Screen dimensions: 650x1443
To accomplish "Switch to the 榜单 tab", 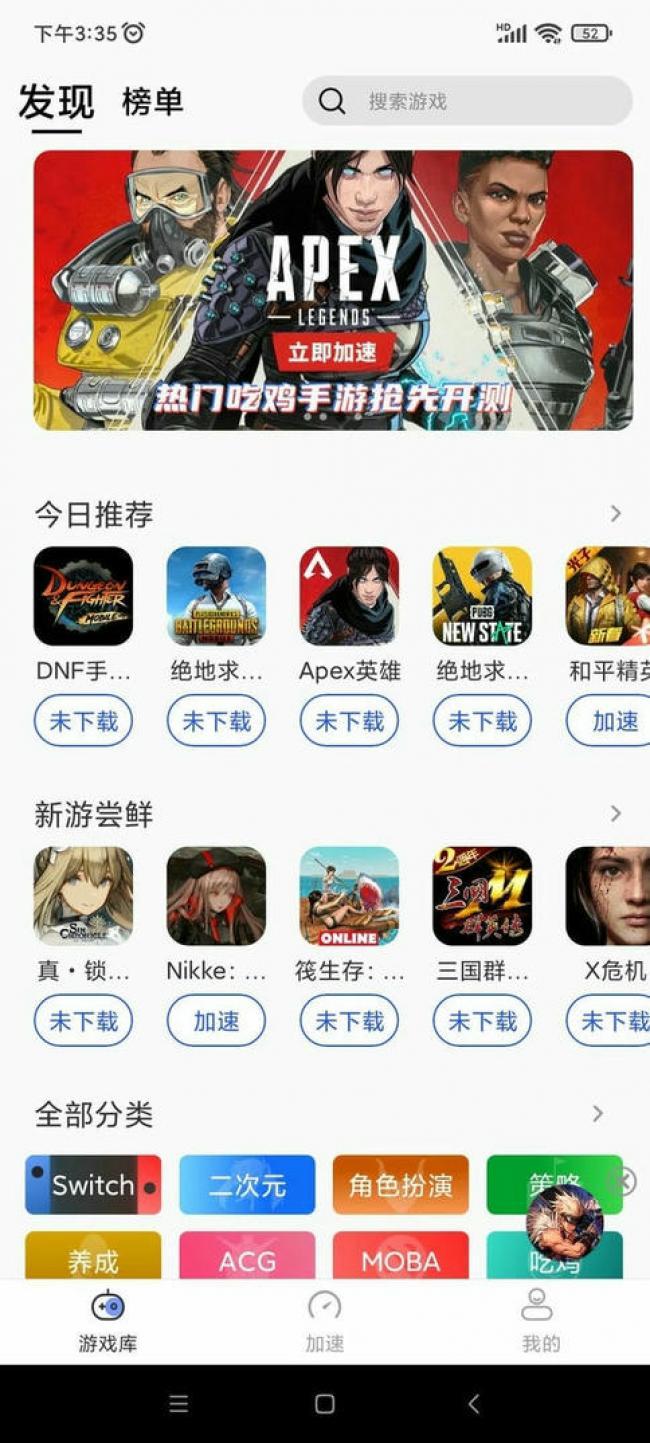I will [x=152, y=101].
